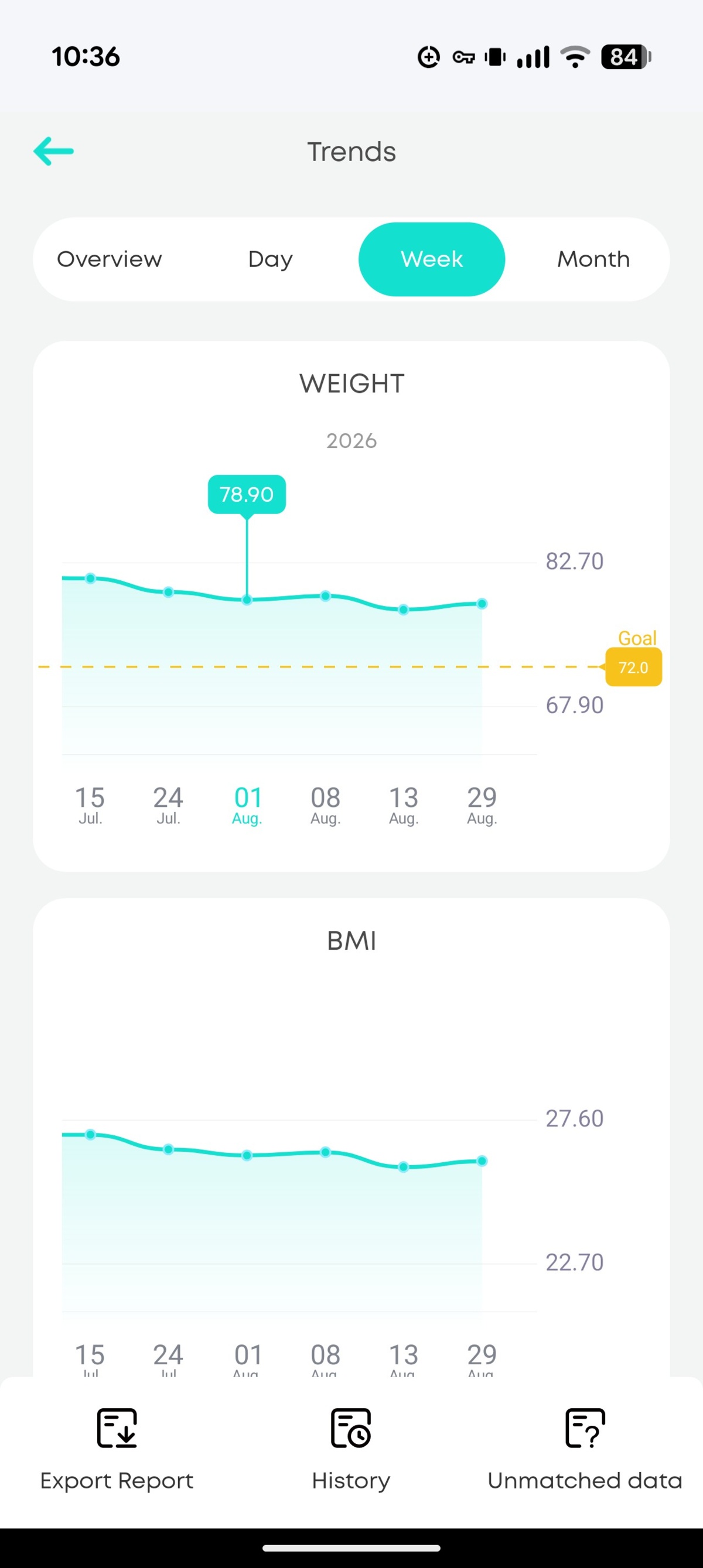The height and width of the screenshot is (1568, 703).
Task: Go back using the teal arrow
Action: point(54,151)
